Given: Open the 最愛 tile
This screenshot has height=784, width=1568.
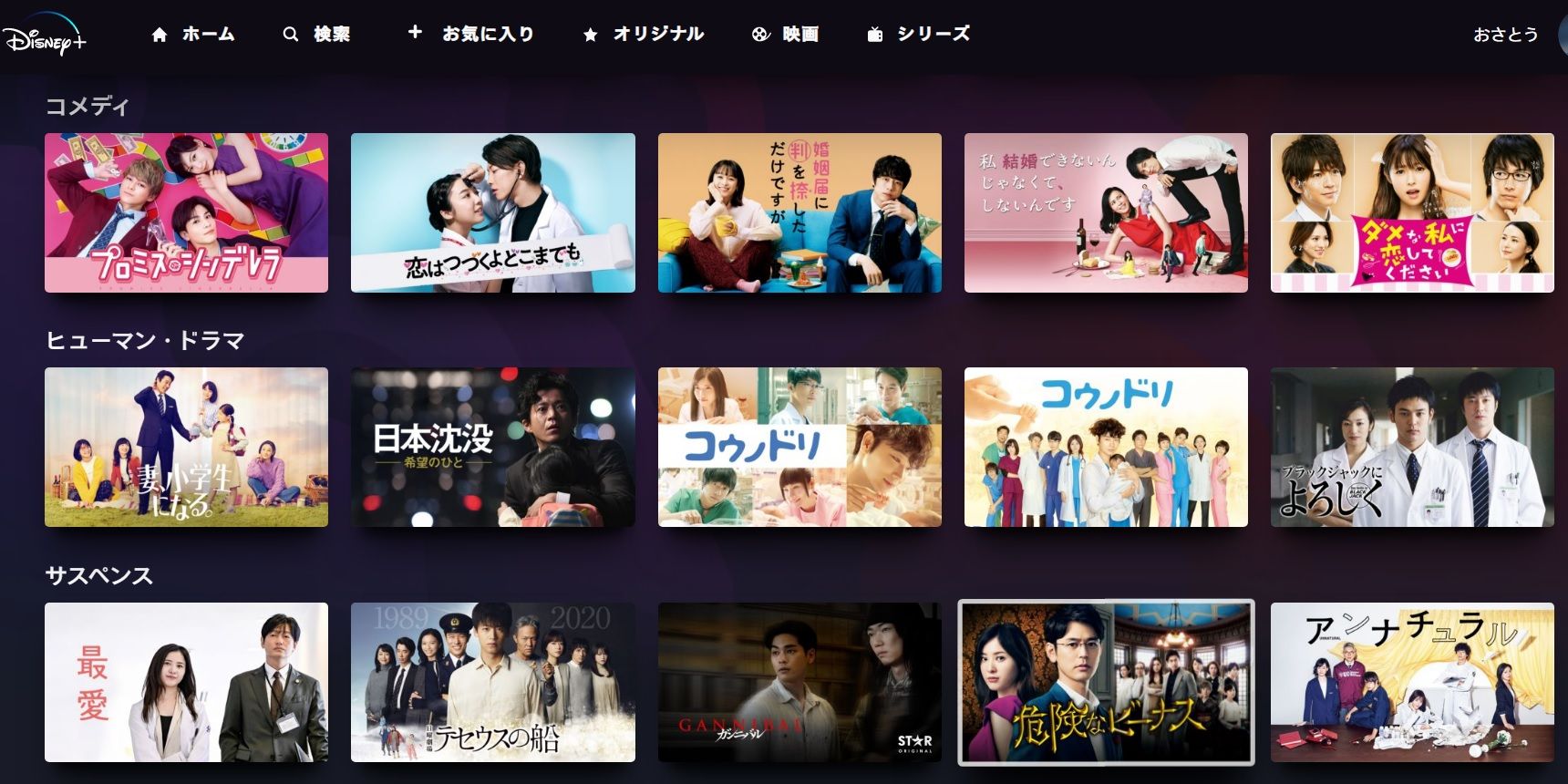Looking at the screenshot, I should pos(186,682).
